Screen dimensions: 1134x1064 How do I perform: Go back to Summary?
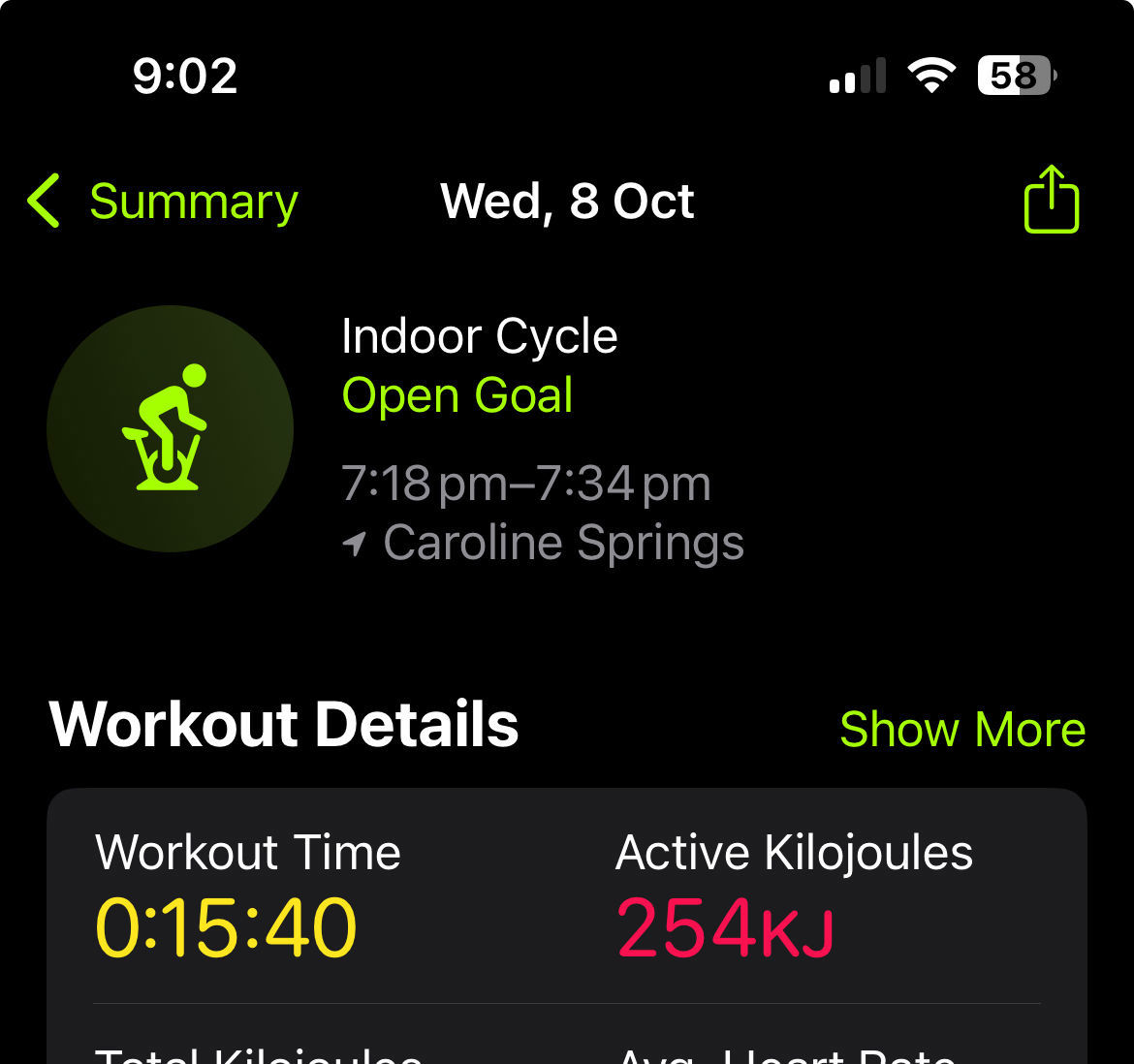pyautogui.click(x=163, y=202)
